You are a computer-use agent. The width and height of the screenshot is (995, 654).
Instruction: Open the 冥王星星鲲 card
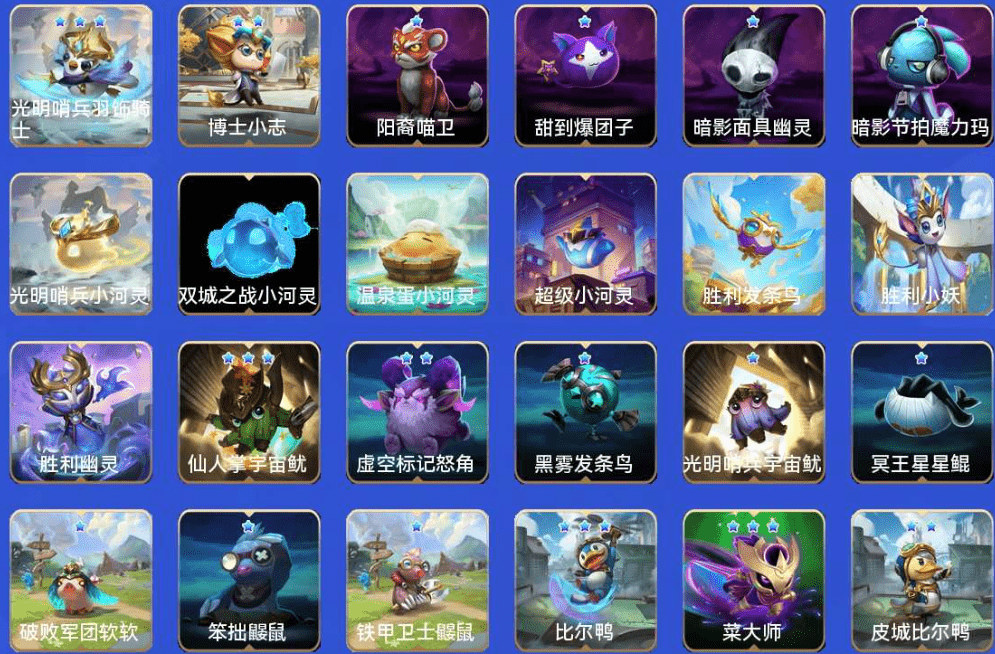click(x=921, y=412)
